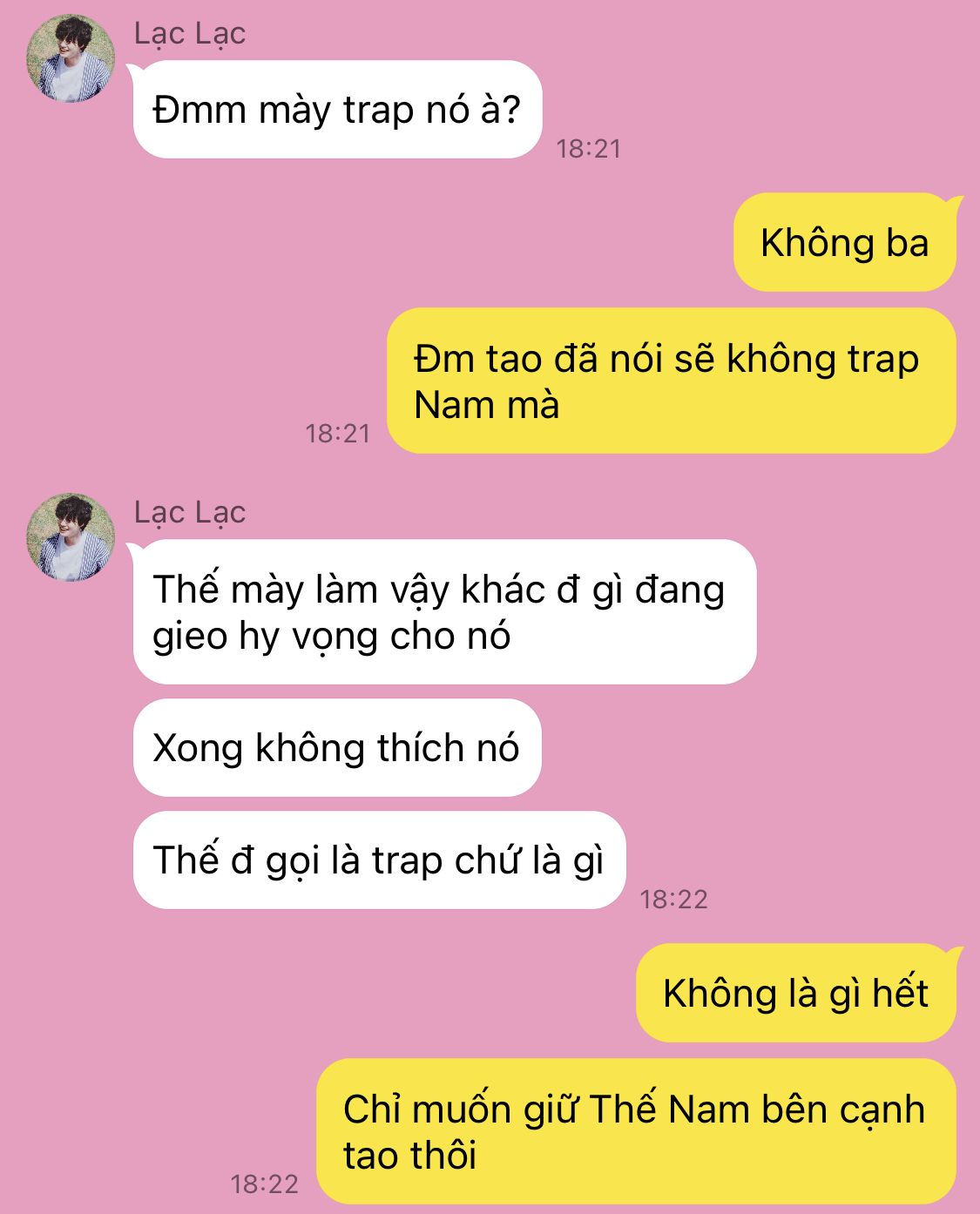
Task: Open Lạc Lạc's avatar beside "Đmm mày trap nó à?"
Action: coord(71,58)
